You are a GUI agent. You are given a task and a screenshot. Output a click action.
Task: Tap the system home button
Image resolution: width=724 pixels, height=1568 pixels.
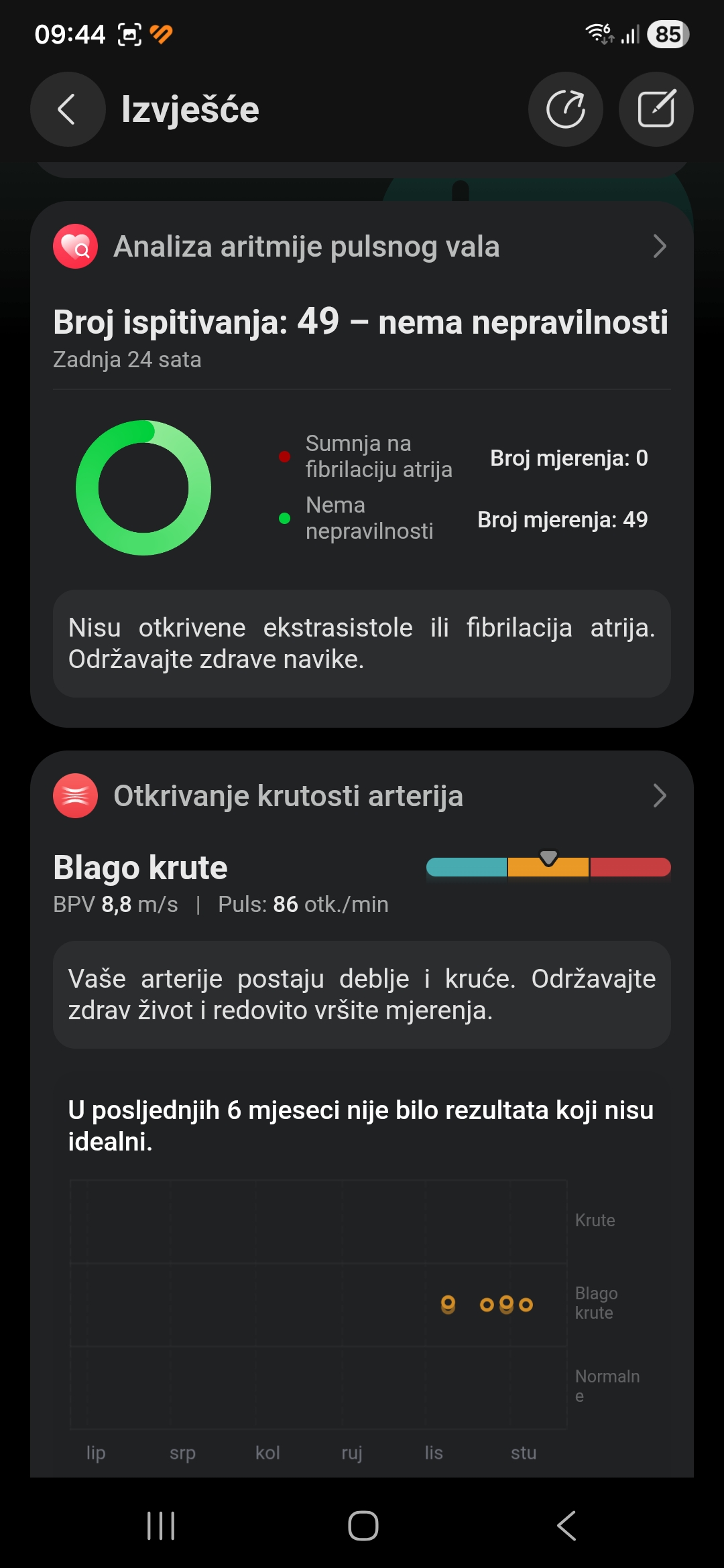coord(363,1526)
